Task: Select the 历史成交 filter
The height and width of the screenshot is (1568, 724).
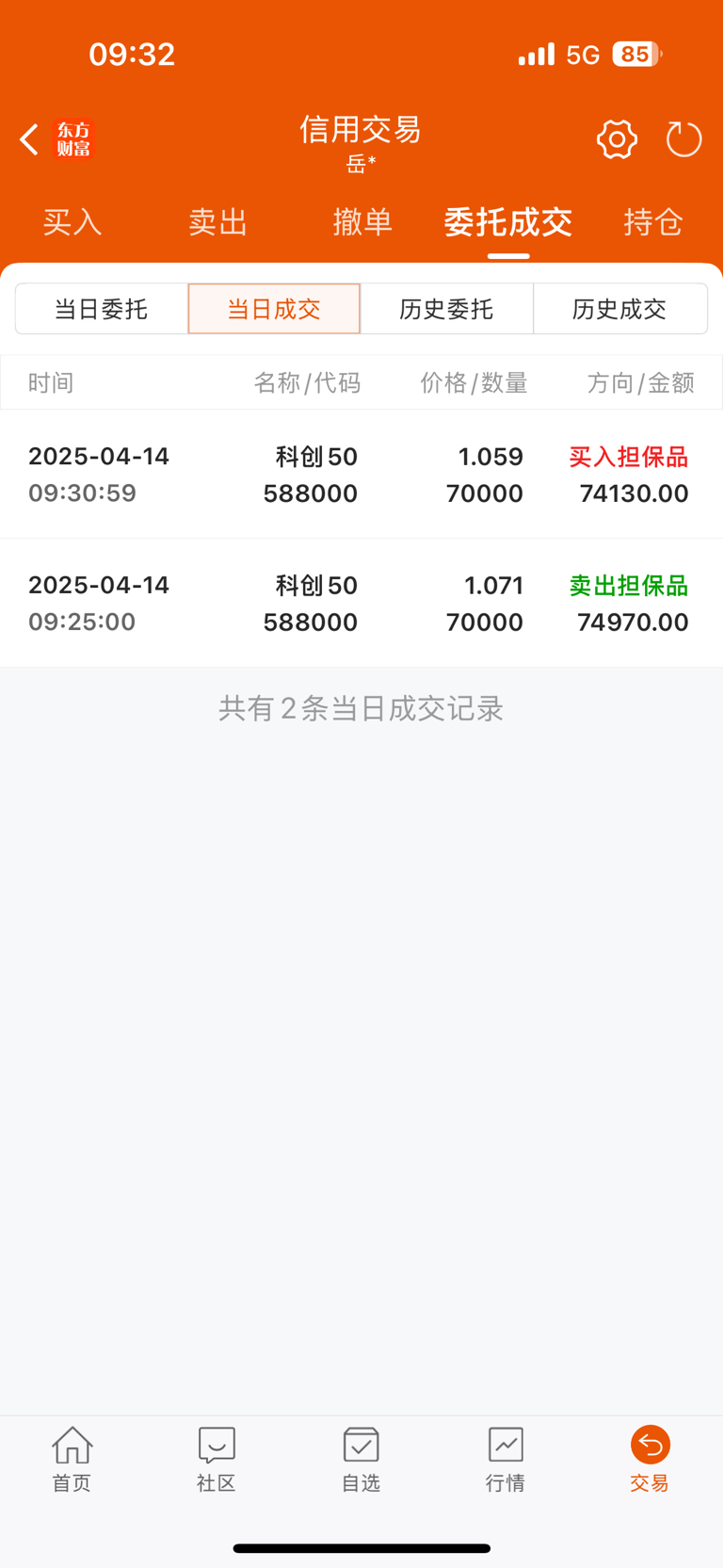Action: point(620,309)
